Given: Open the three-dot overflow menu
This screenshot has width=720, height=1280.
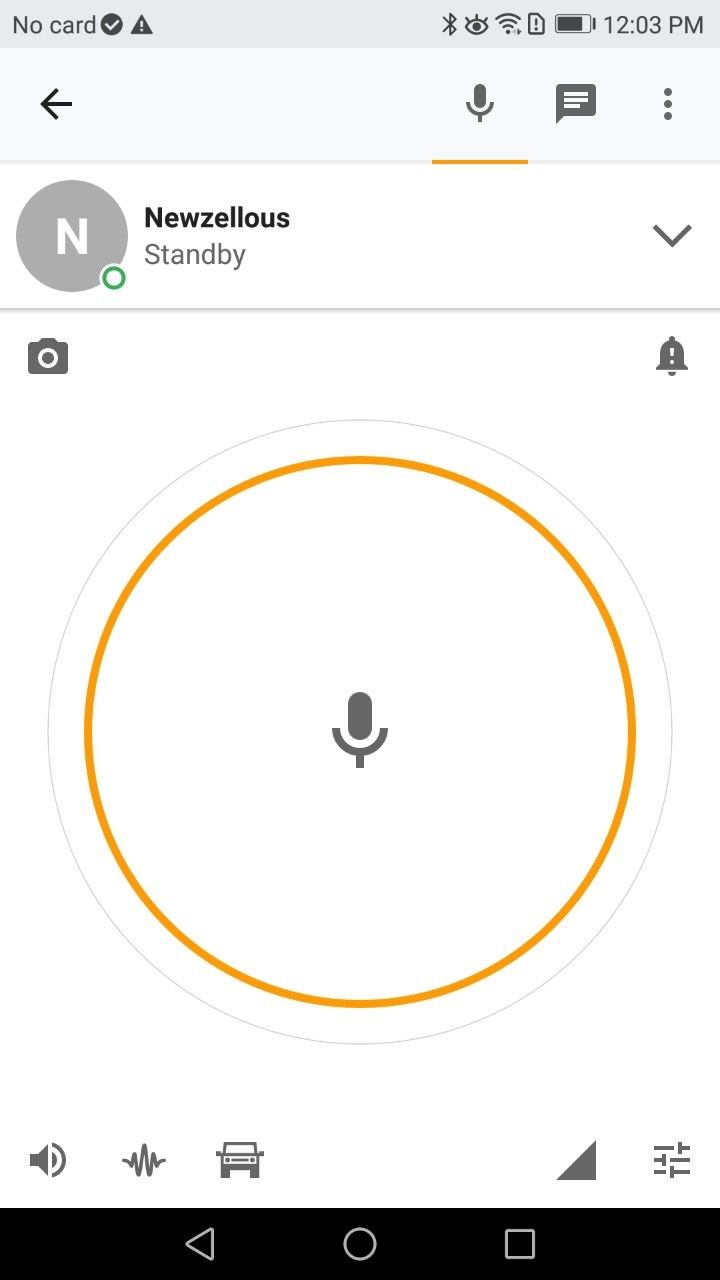Looking at the screenshot, I should pos(668,104).
